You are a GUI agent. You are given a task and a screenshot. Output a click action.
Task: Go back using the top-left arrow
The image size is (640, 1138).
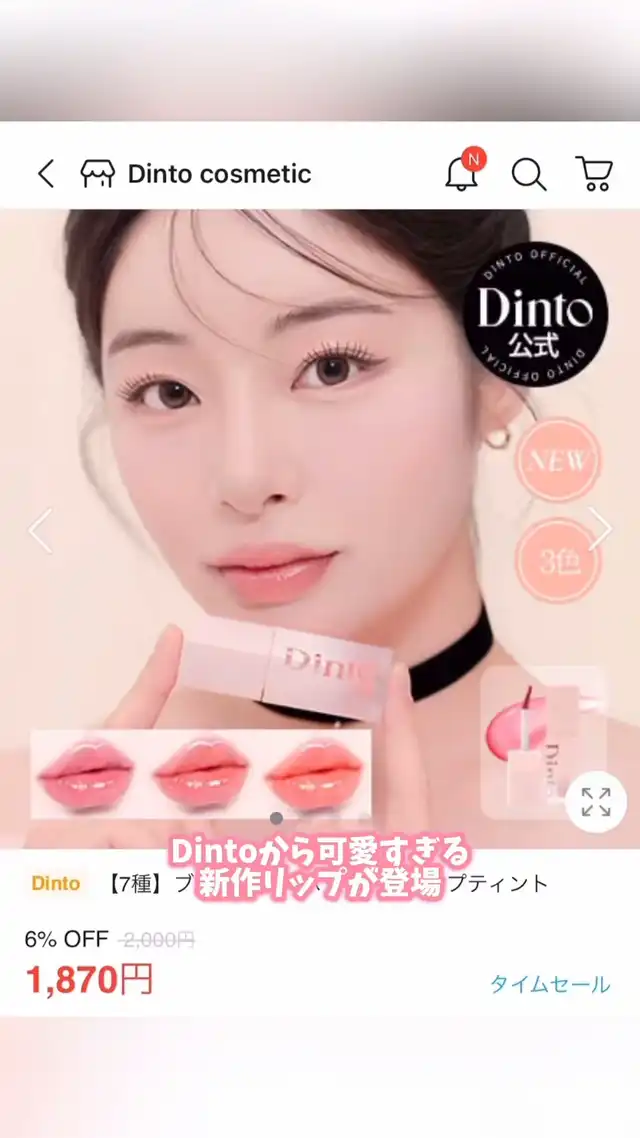click(x=46, y=174)
